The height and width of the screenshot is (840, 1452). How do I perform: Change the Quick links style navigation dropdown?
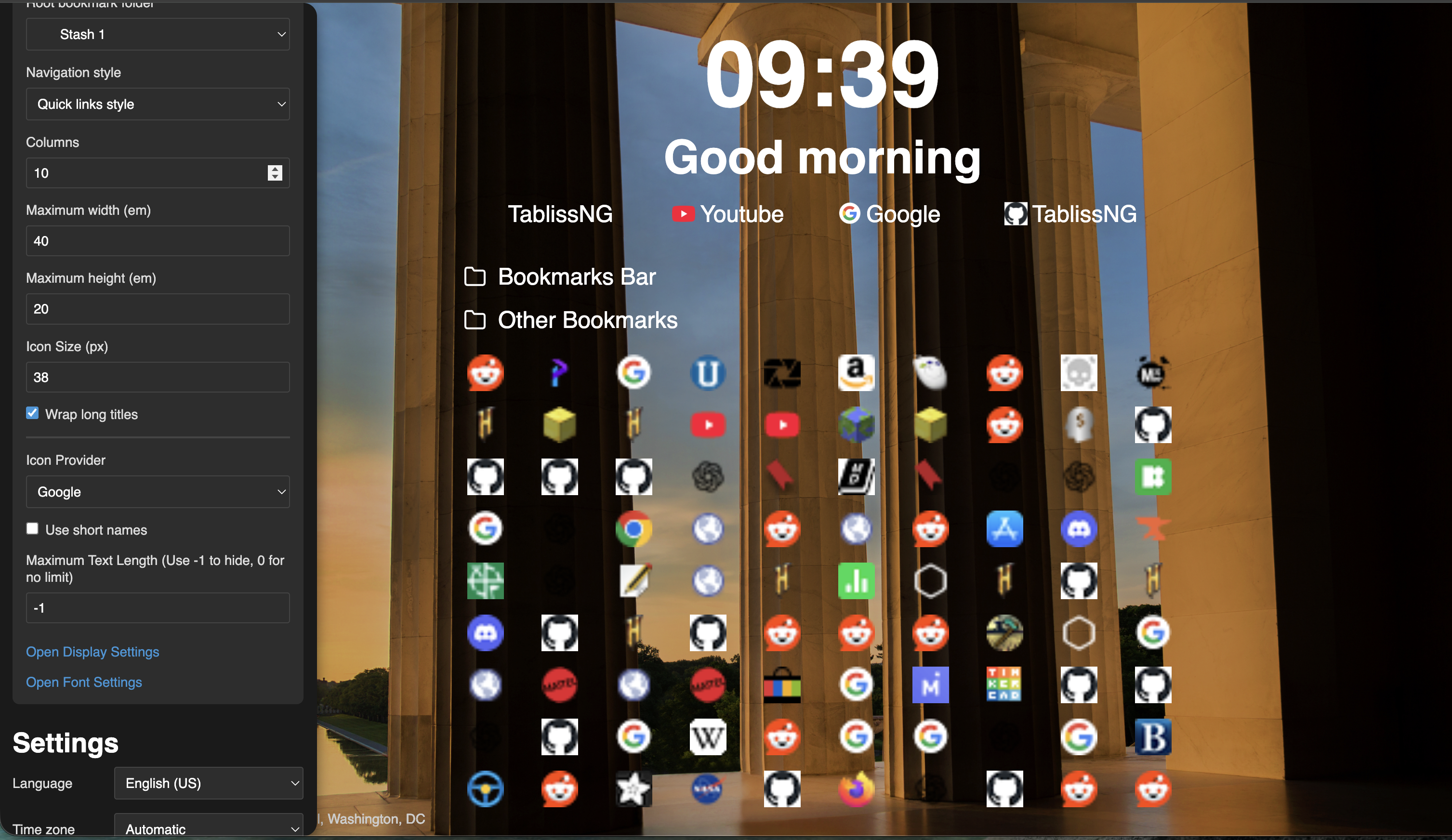tap(158, 105)
